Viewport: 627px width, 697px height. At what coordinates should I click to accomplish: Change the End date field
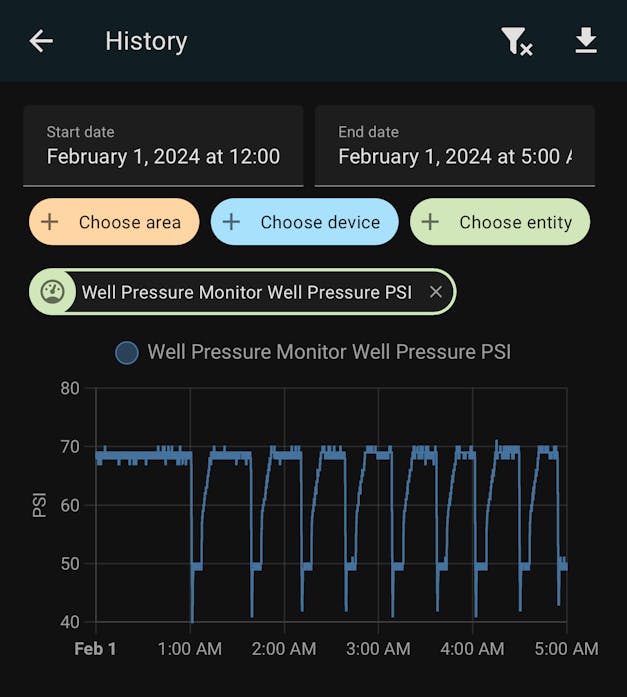click(x=455, y=146)
